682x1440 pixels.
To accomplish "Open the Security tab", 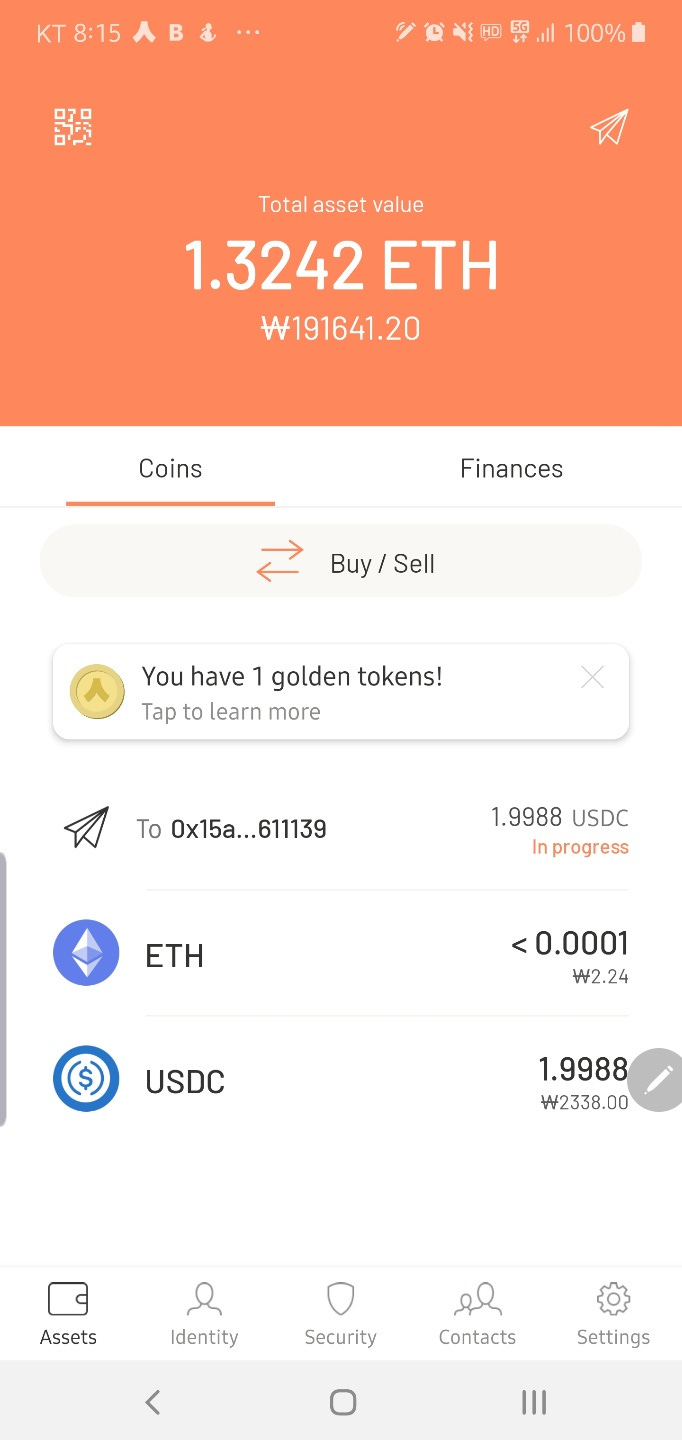I will point(340,1314).
